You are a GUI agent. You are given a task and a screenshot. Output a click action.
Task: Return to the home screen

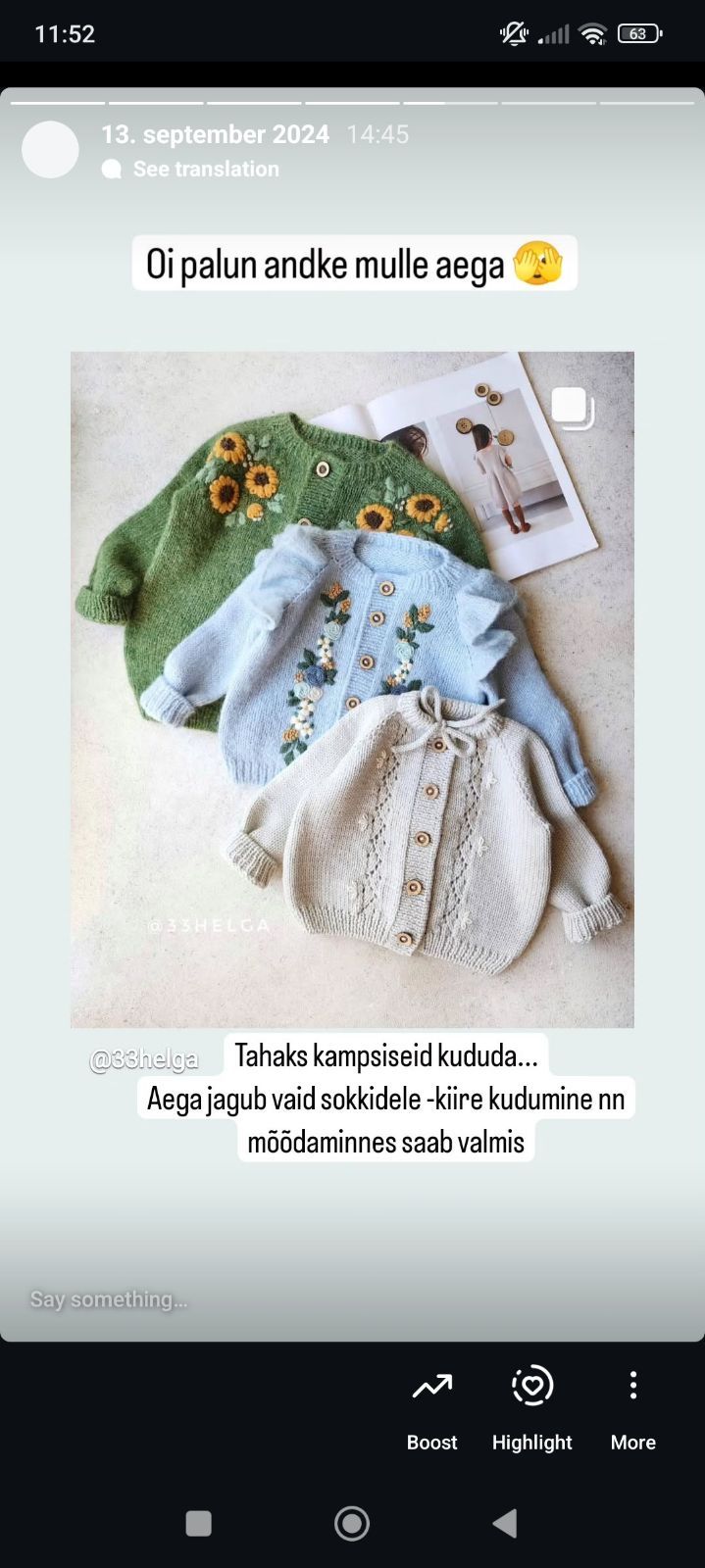352,1523
